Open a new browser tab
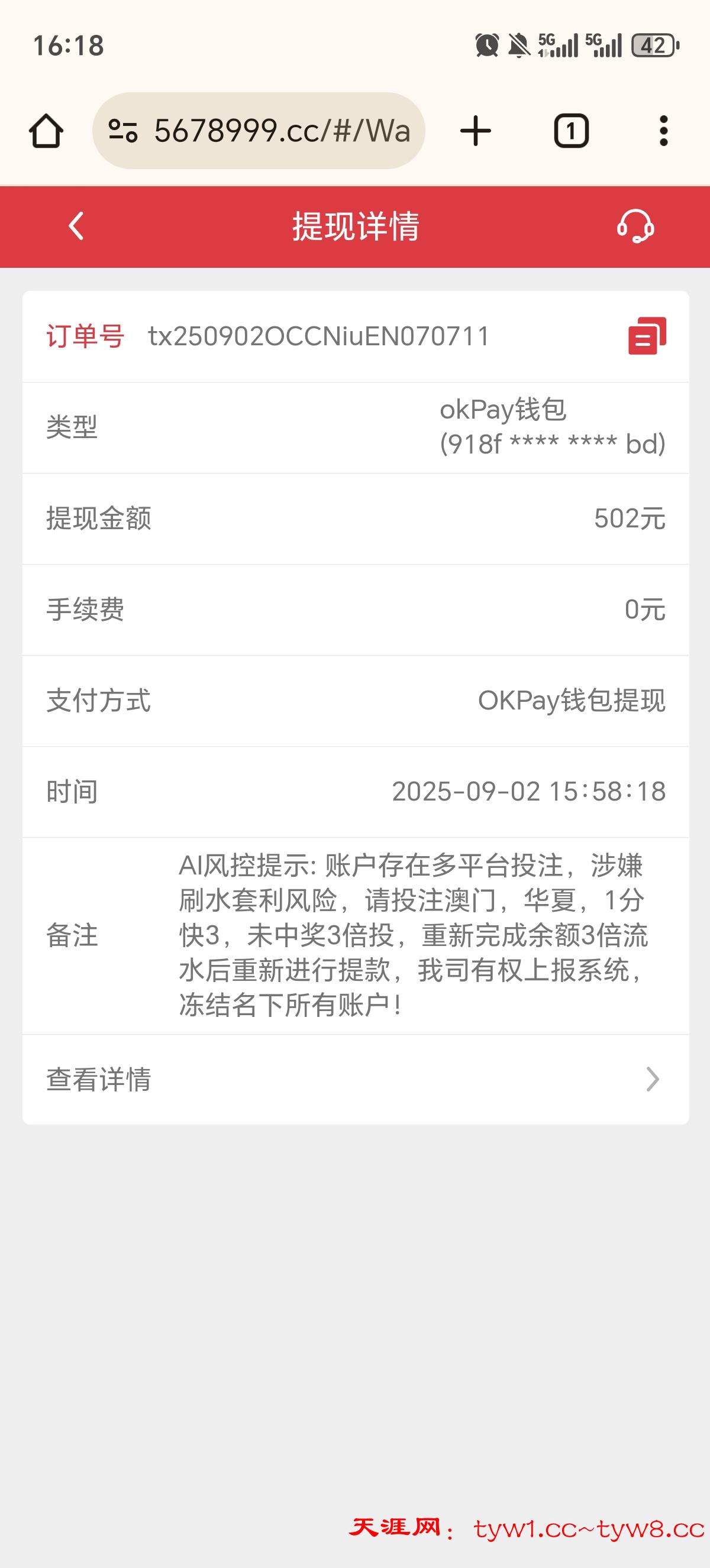 476,131
